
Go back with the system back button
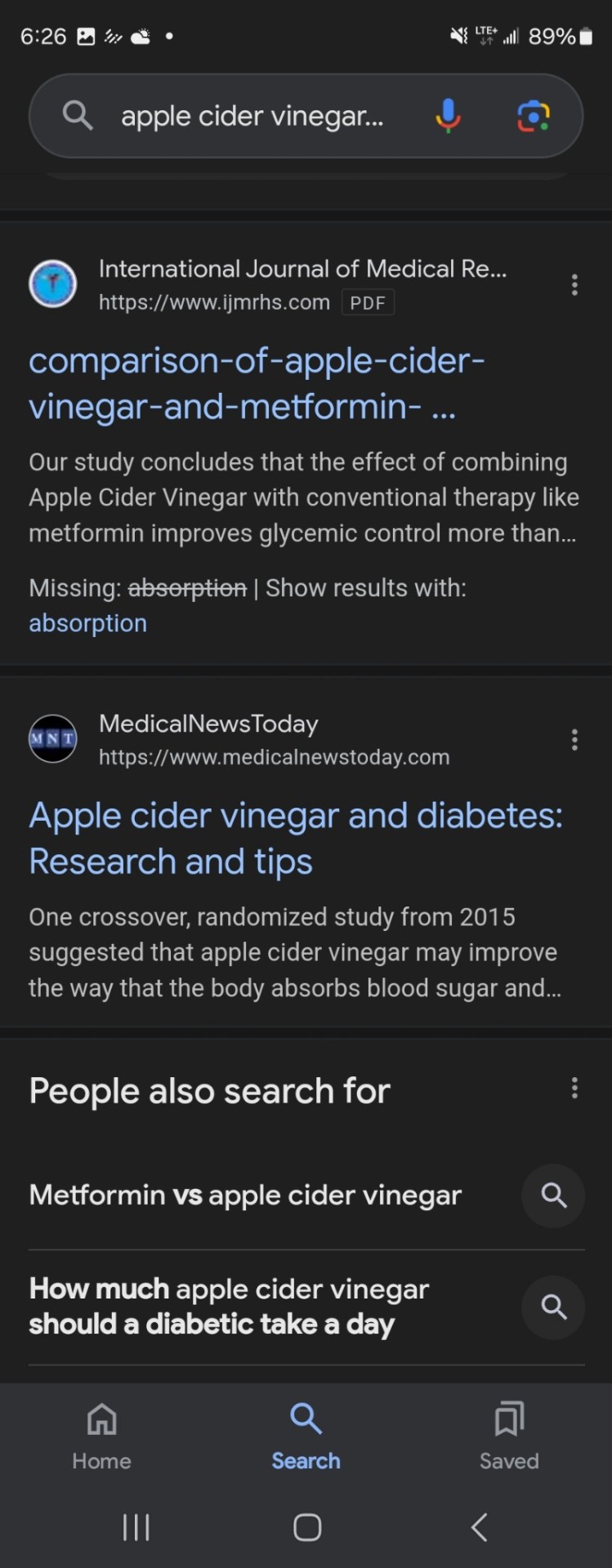(480, 1527)
